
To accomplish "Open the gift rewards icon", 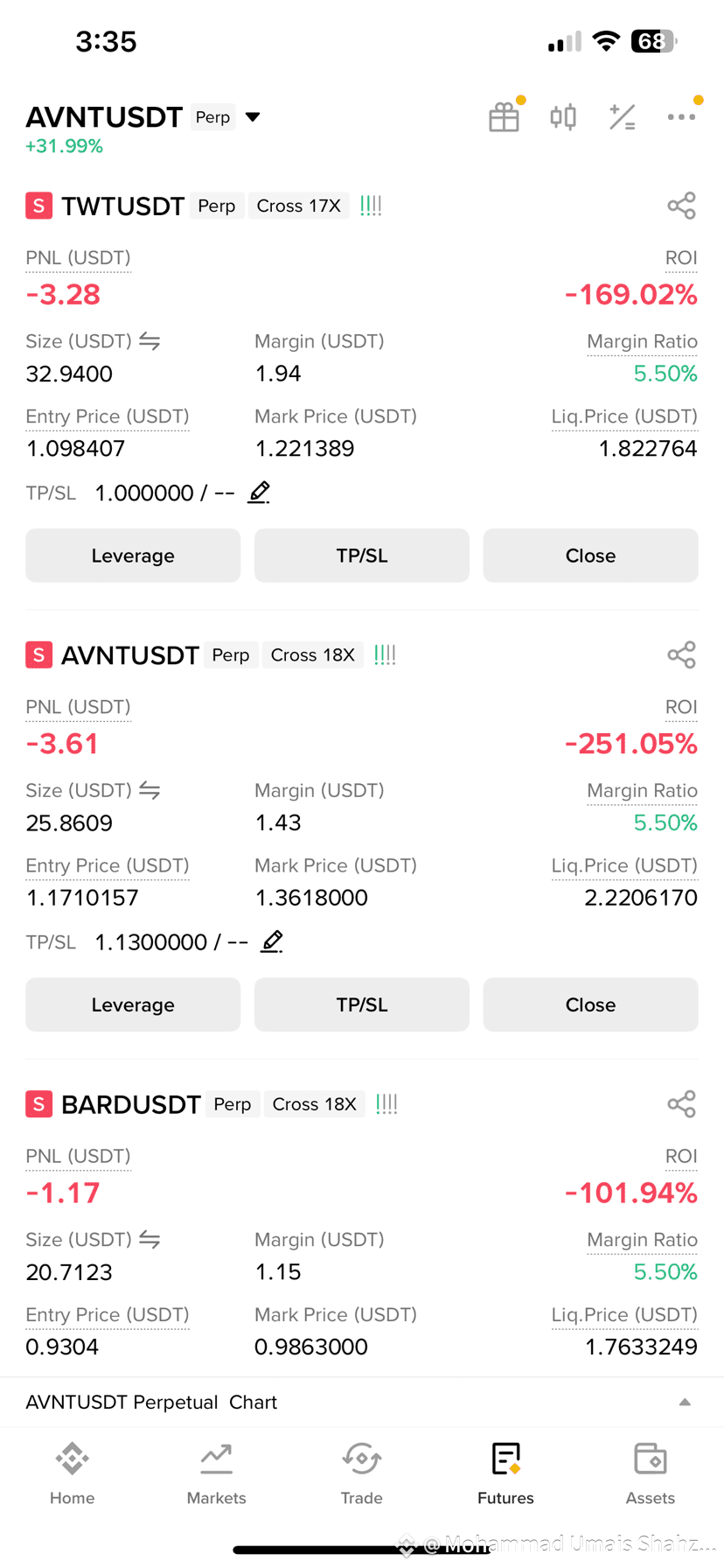I will (505, 117).
